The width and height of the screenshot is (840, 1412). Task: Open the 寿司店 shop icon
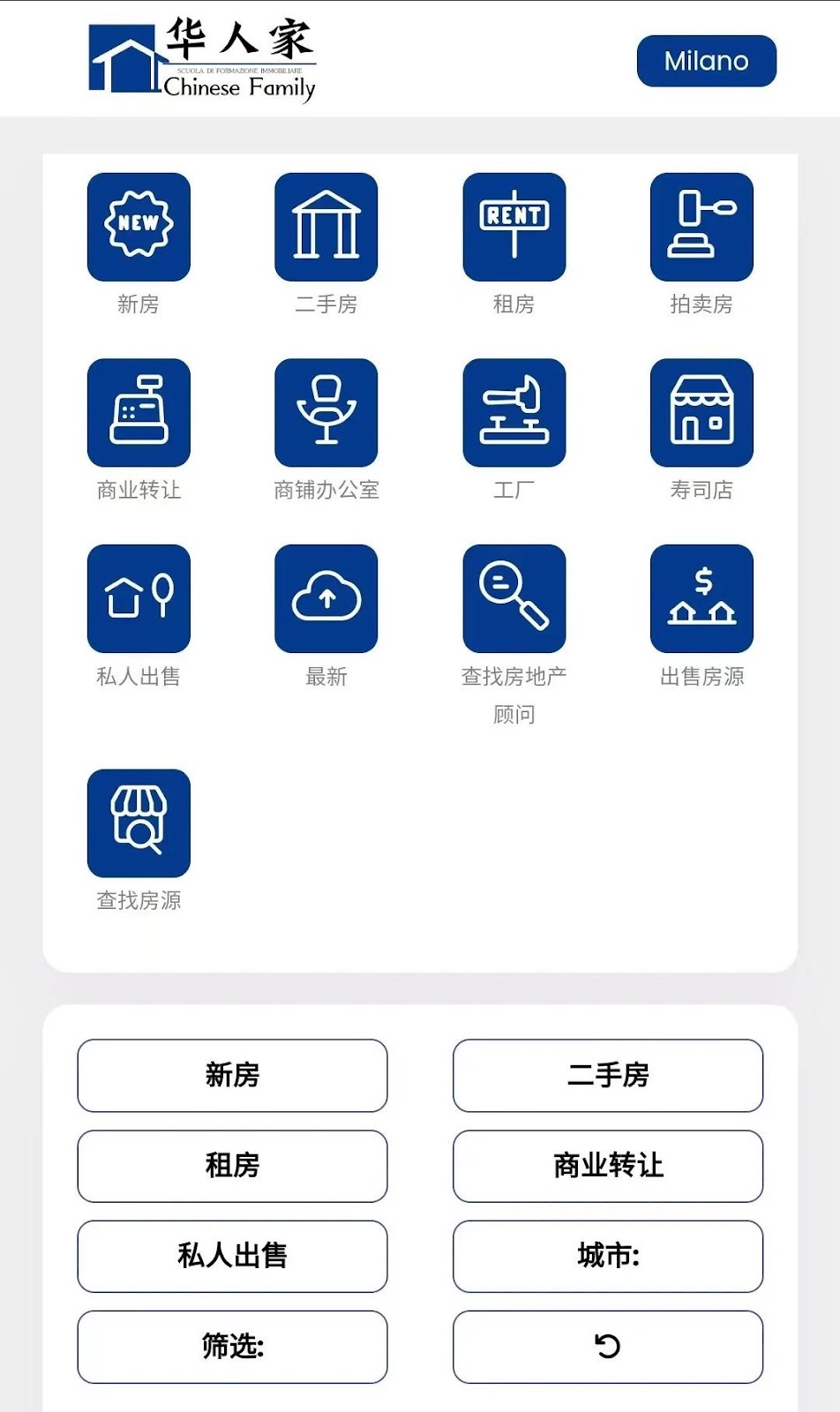701,412
